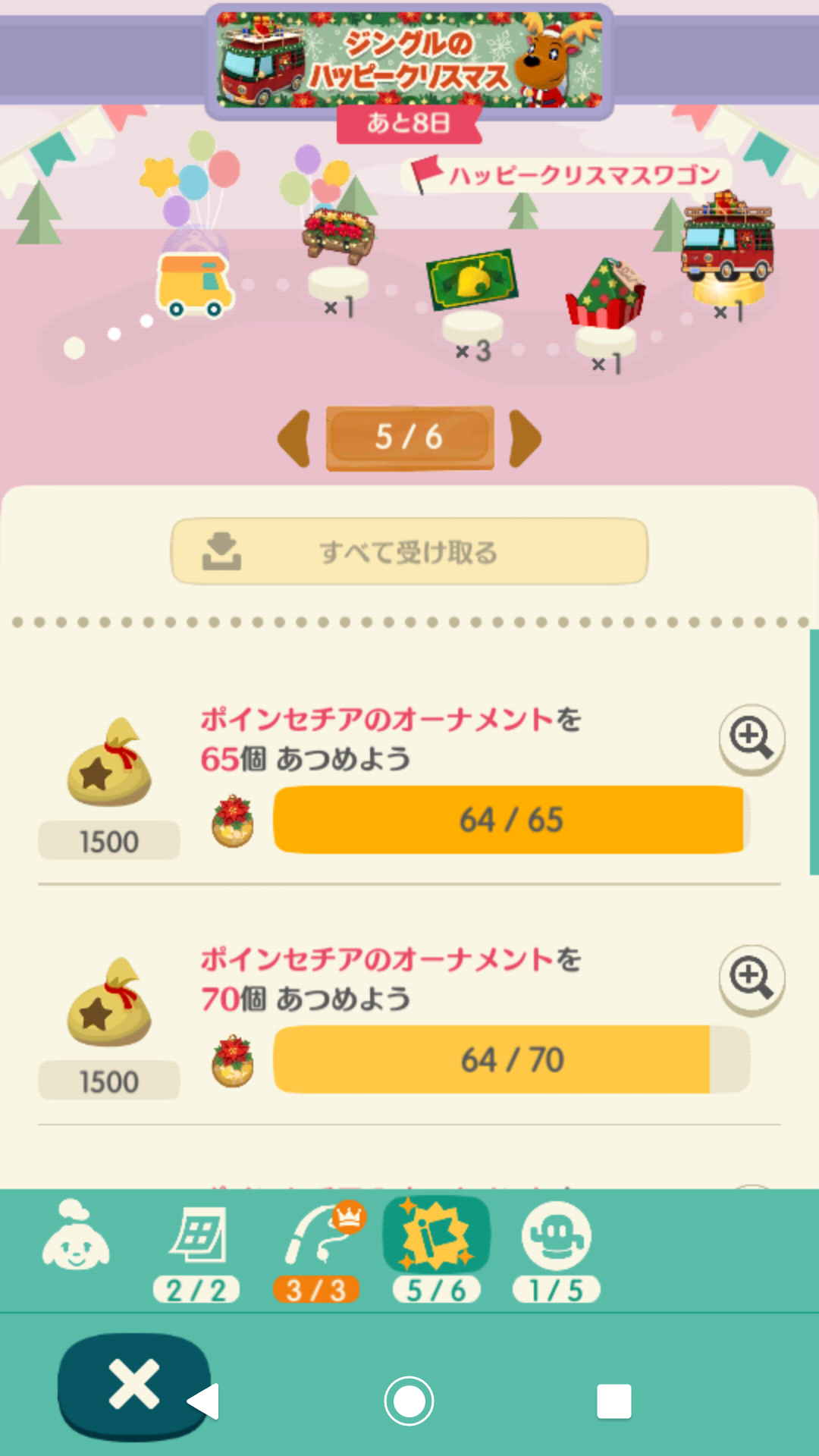
Task: Magnify the 65個 あつめよう goal details
Action: (751, 739)
